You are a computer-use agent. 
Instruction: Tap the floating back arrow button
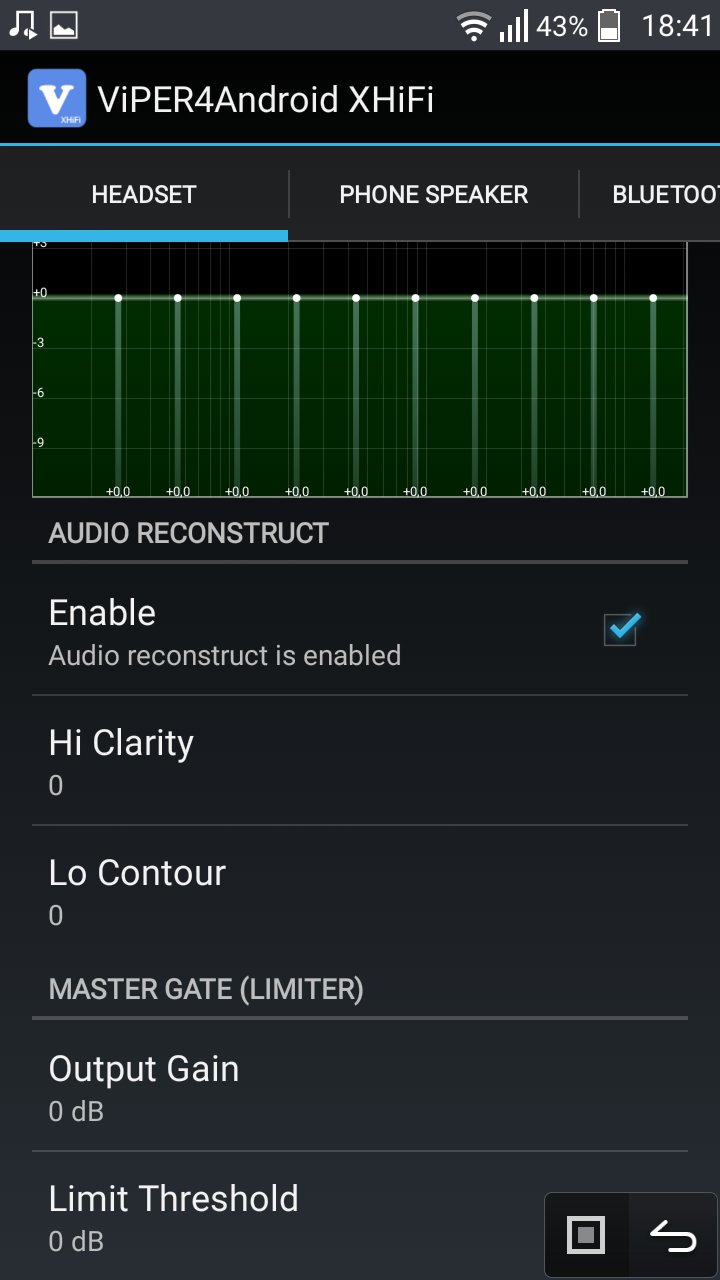673,1236
